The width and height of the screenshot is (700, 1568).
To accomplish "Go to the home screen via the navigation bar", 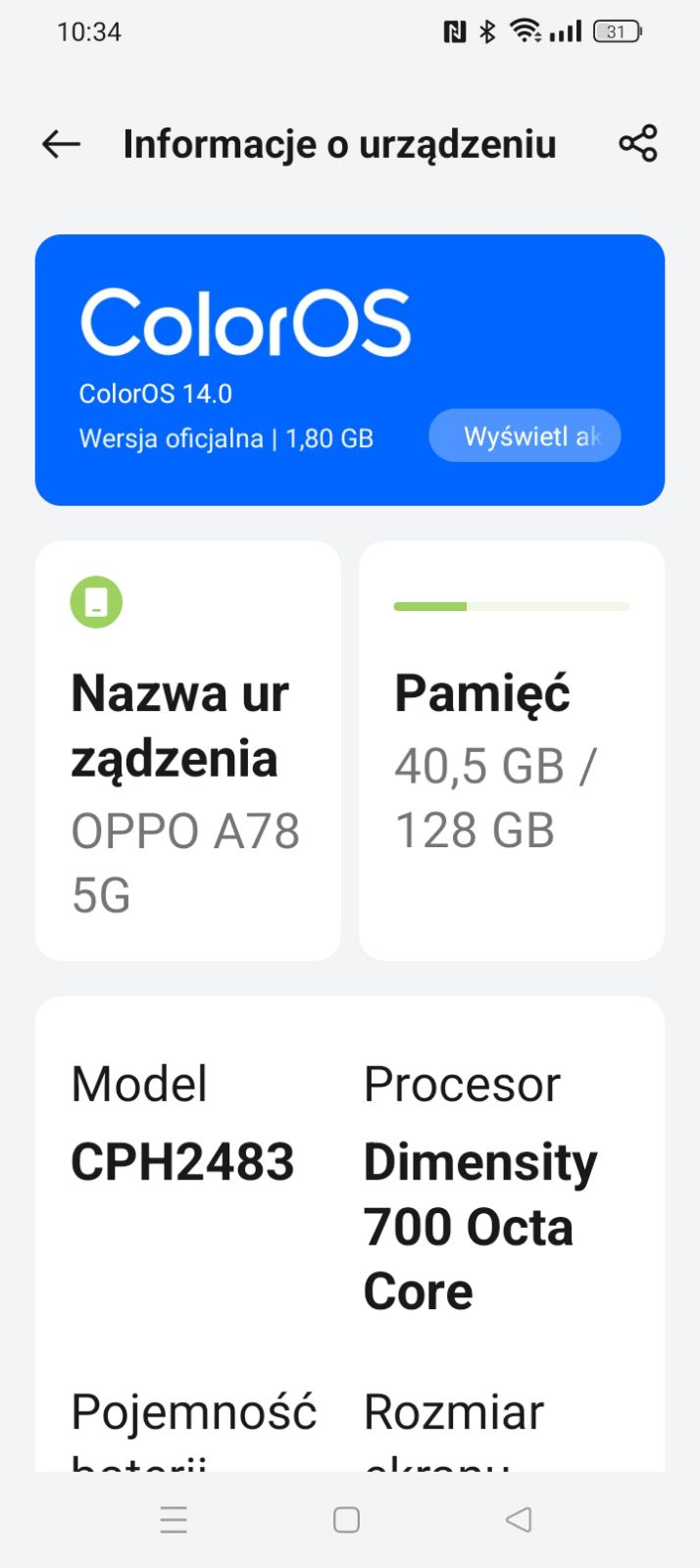I will coord(346,1520).
